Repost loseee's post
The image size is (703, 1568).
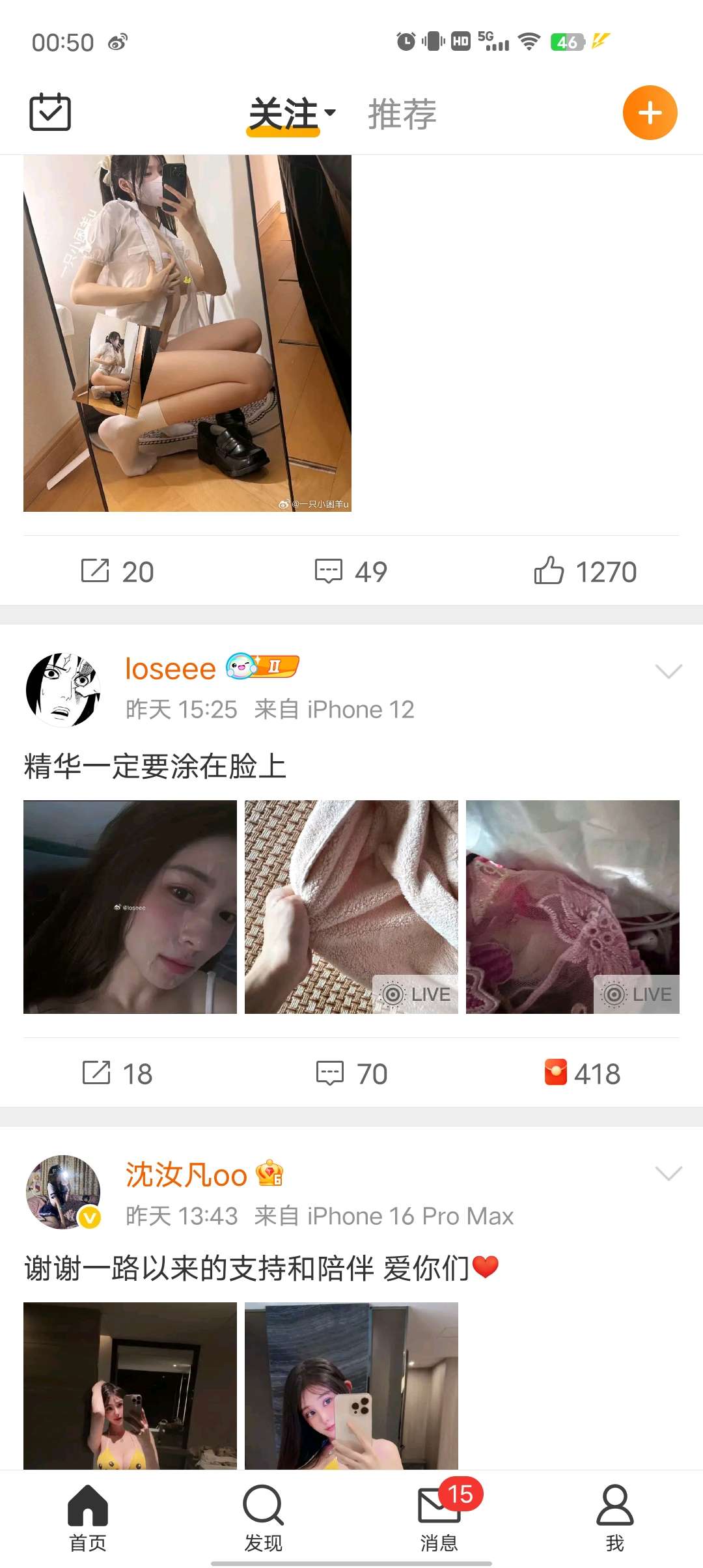[x=117, y=1073]
